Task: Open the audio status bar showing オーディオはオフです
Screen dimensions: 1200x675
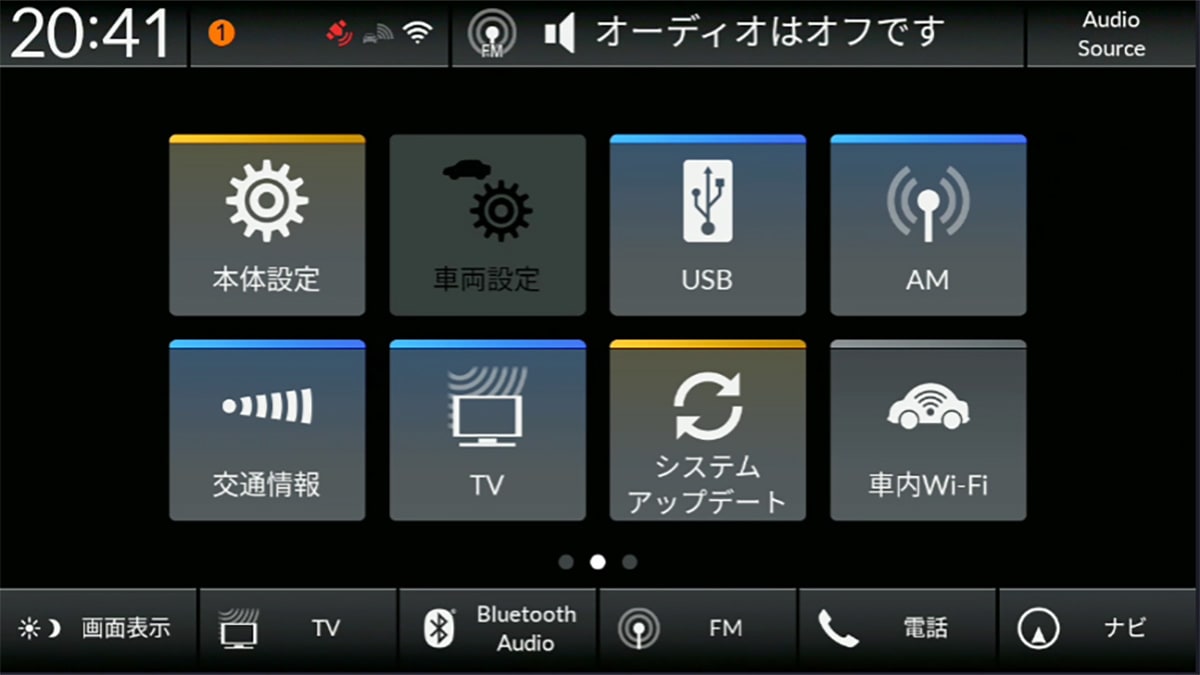Action: pyautogui.click(x=738, y=34)
